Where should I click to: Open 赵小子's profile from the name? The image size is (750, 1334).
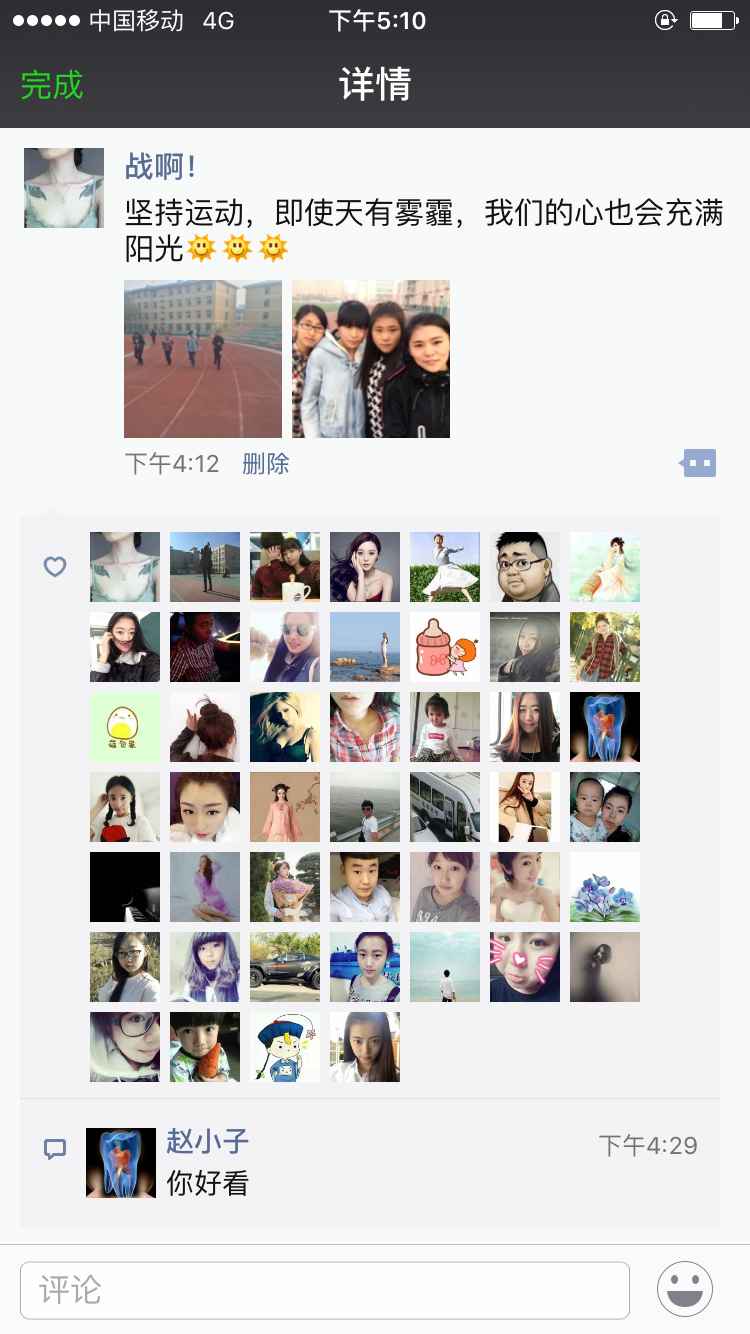(x=208, y=1141)
